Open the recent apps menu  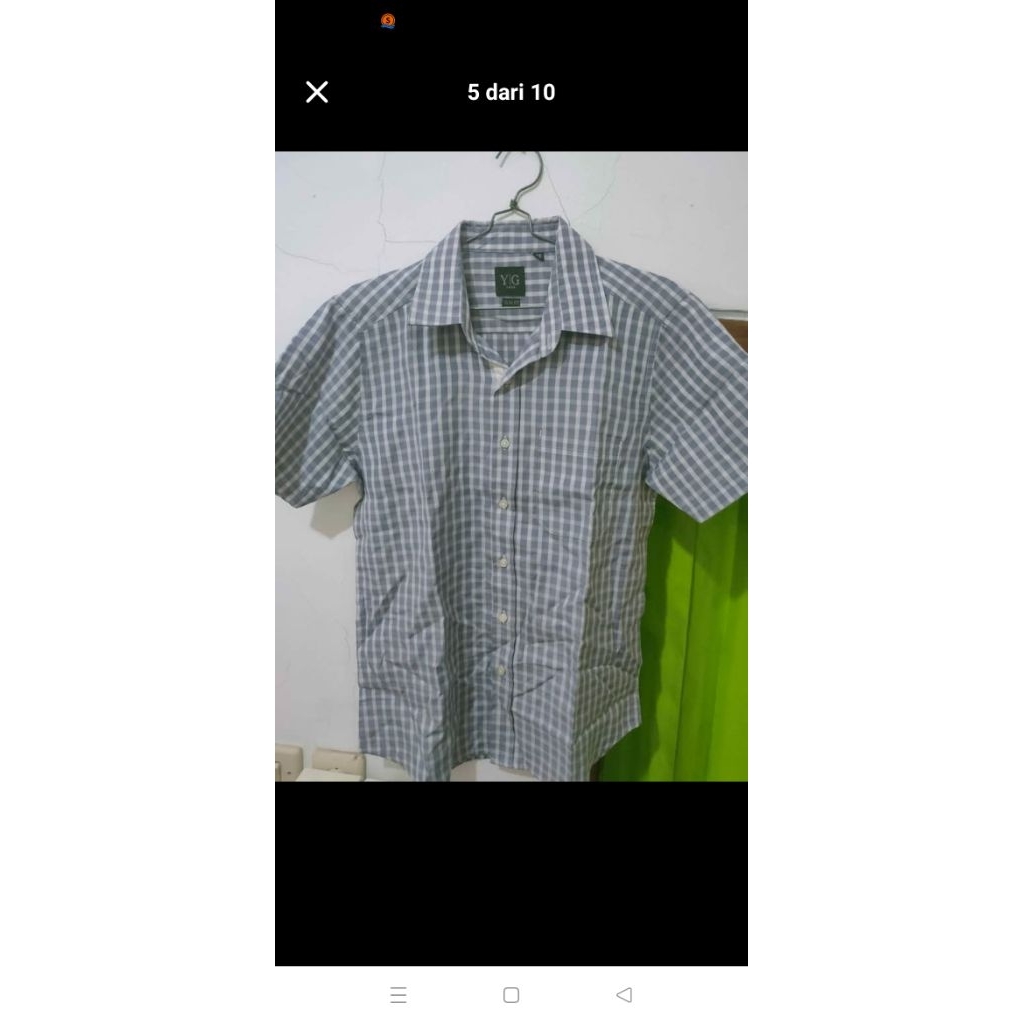coord(398,995)
